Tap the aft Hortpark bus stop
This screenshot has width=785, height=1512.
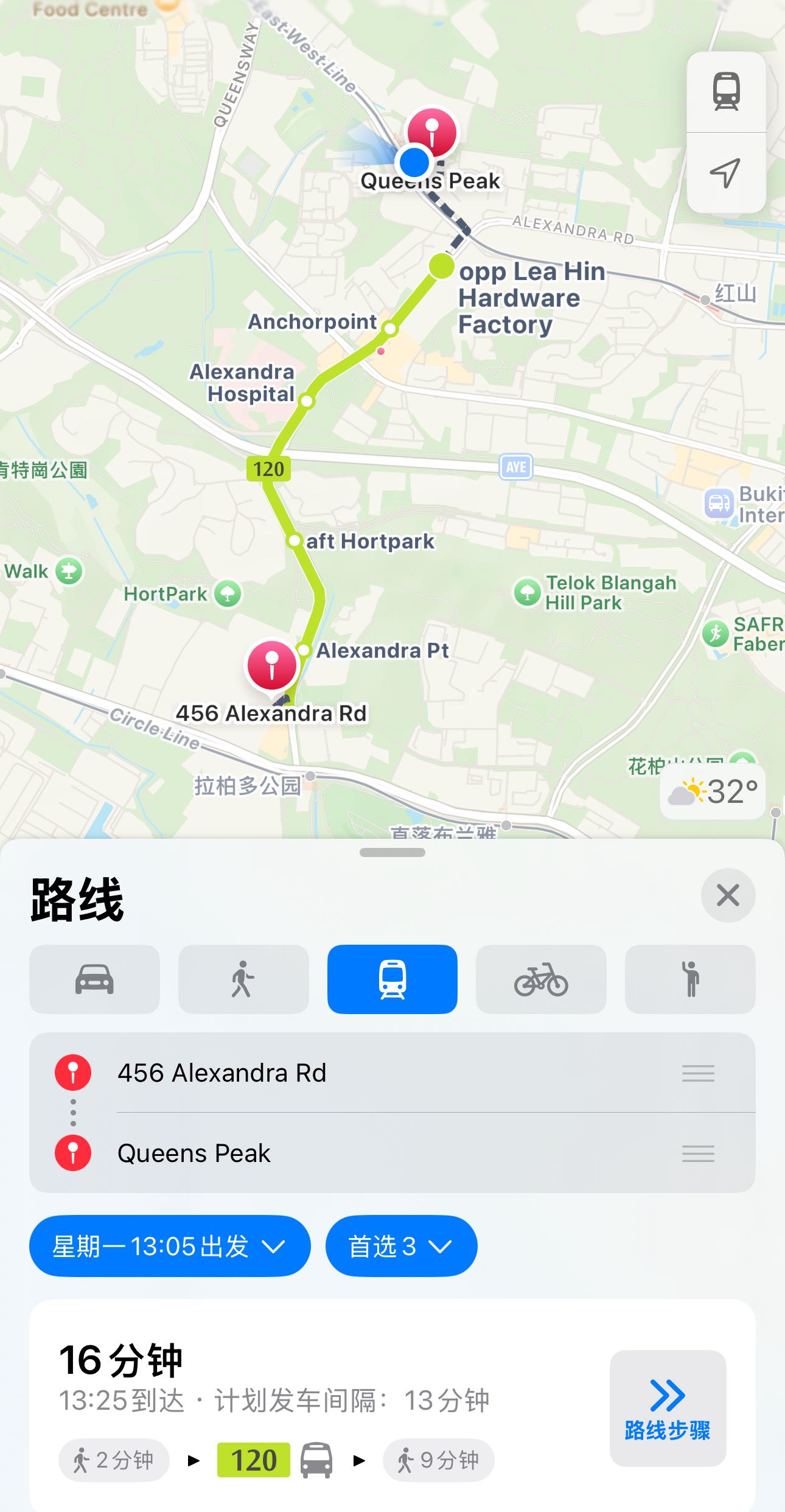click(x=295, y=541)
